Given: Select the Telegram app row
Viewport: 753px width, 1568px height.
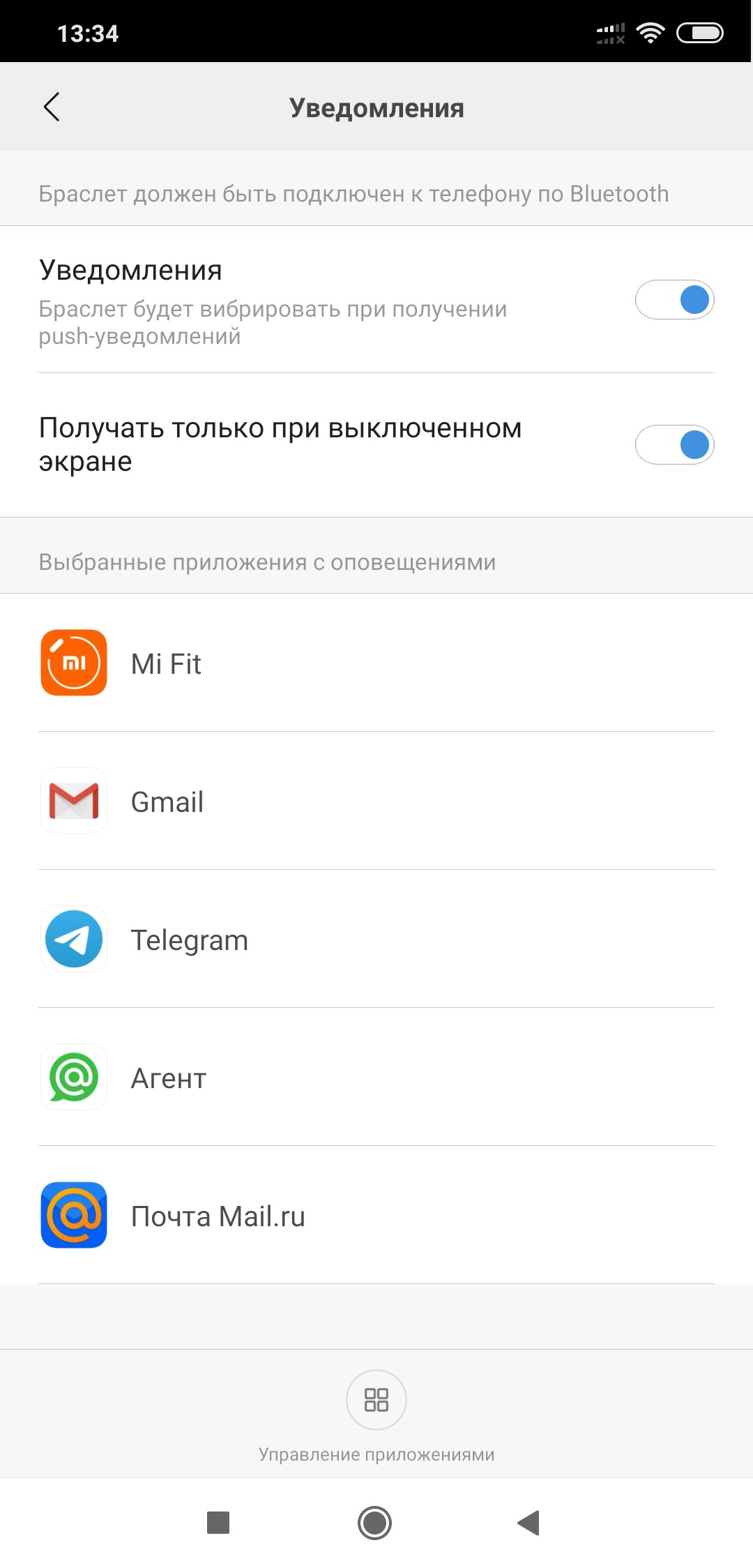Looking at the screenshot, I should tap(376, 939).
